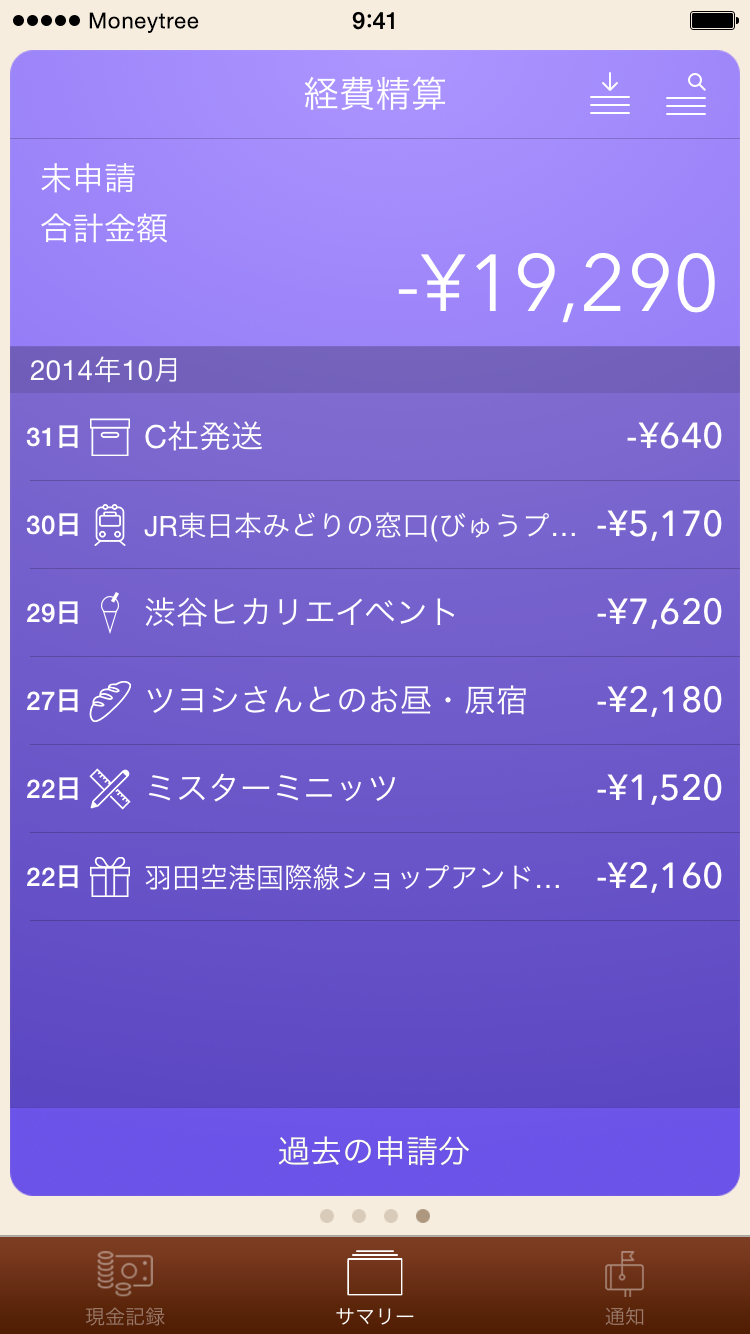The width and height of the screenshot is (750, 1334).
Task: View ツヨシさんとのお昼・原宿 entry
Action: (x=375, y=701)
